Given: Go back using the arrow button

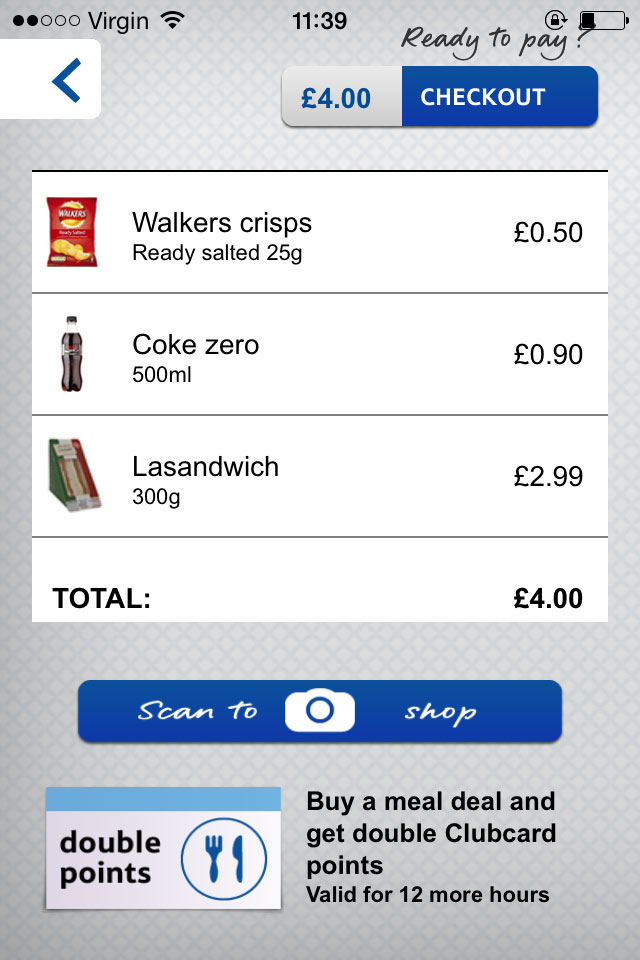Looking at the screenshot, I should 66,81.
